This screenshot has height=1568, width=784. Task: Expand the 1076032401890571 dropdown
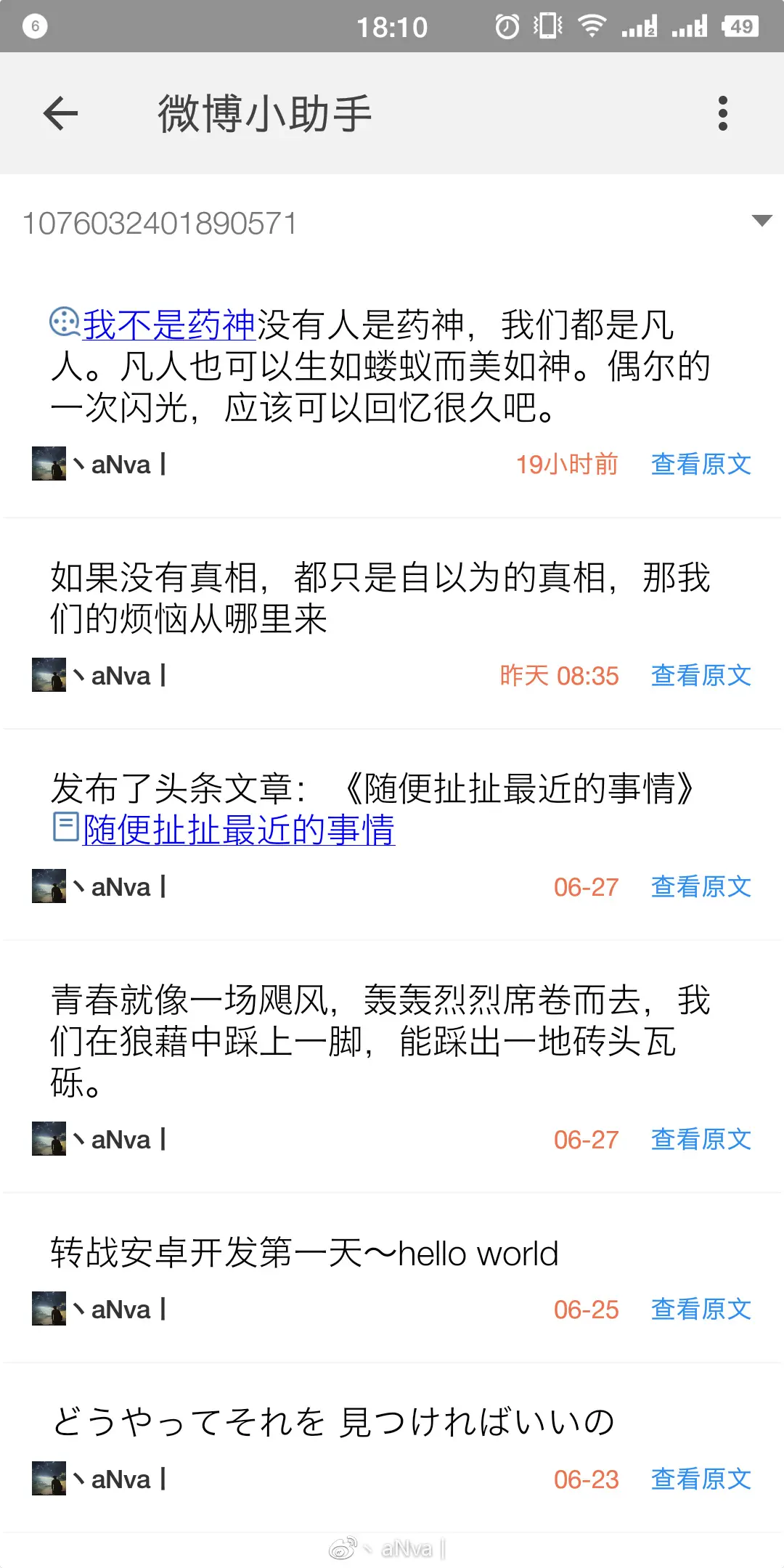pos(761,221)
